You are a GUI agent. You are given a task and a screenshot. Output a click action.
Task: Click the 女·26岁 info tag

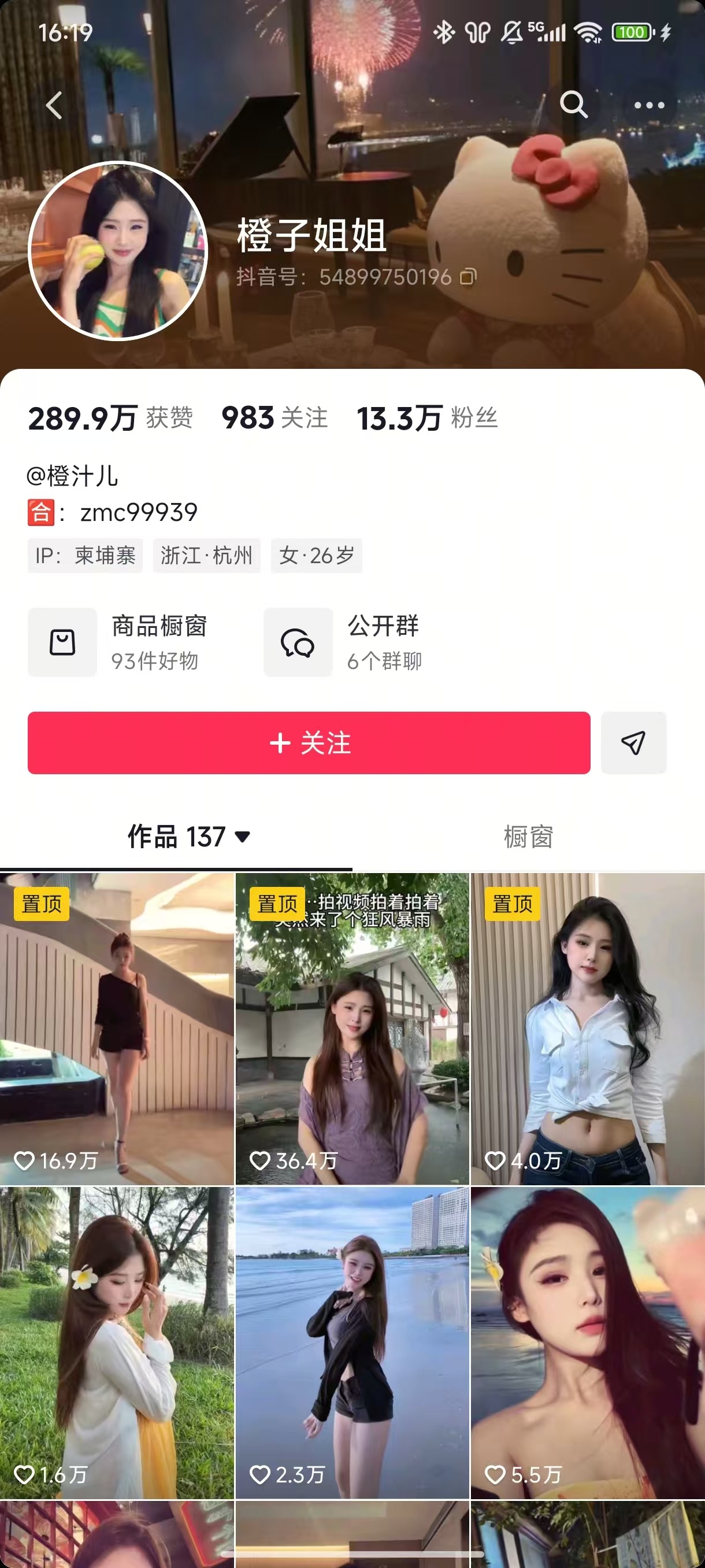point(317,556)
